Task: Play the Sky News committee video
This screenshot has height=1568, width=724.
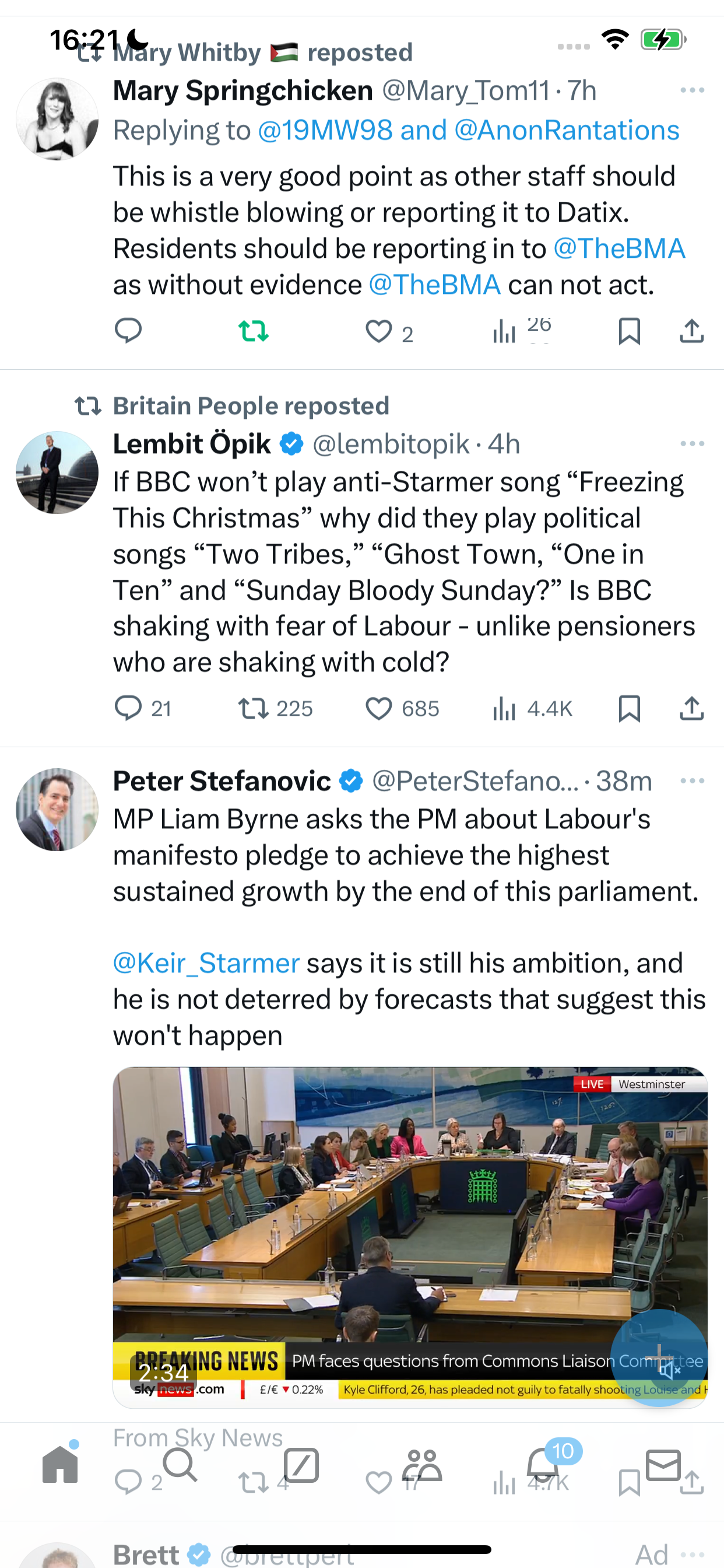Action: pyautogui.click(x=410, y=1237)
